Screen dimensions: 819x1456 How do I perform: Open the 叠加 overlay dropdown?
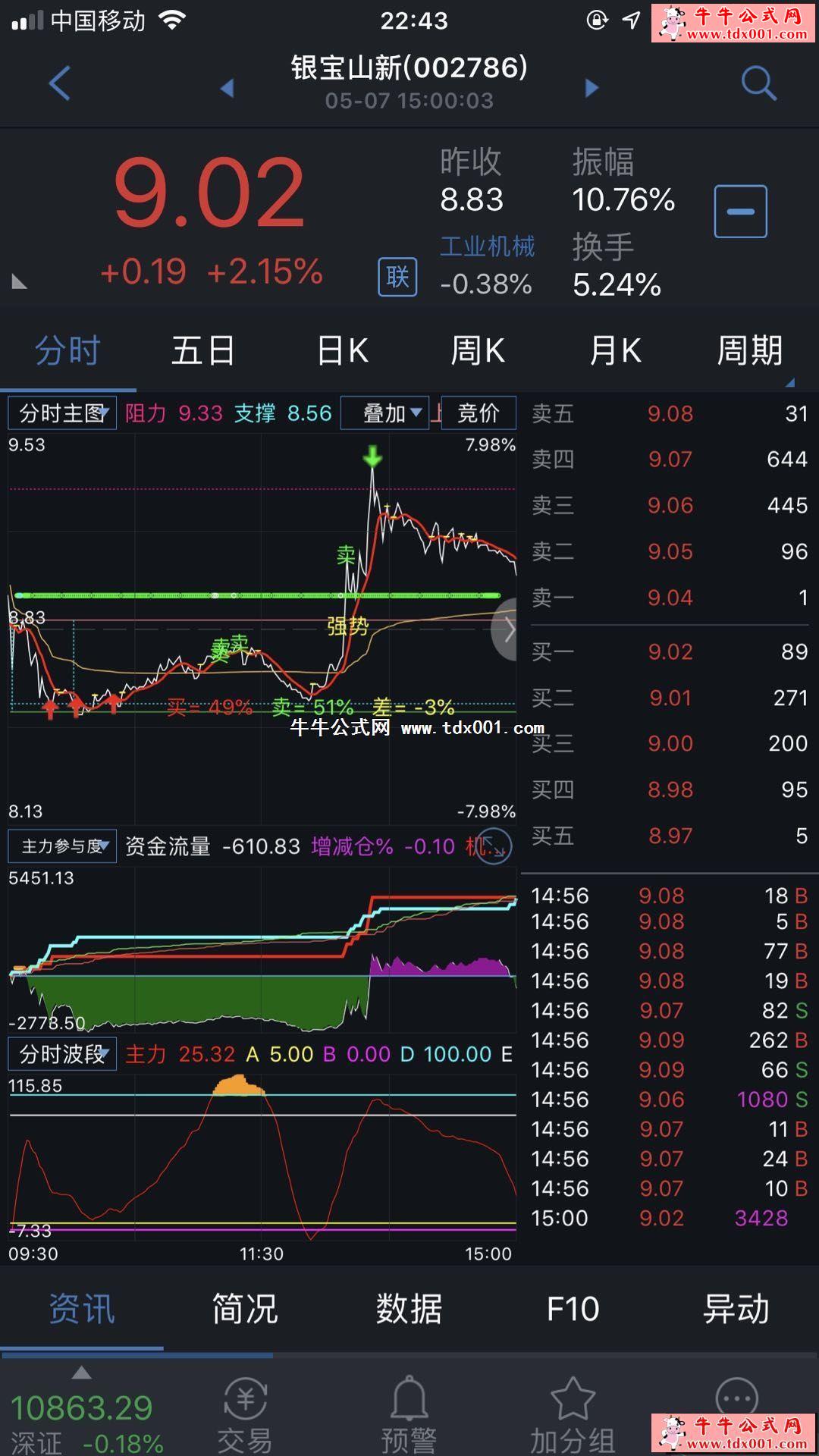click(x=384, y=413)
